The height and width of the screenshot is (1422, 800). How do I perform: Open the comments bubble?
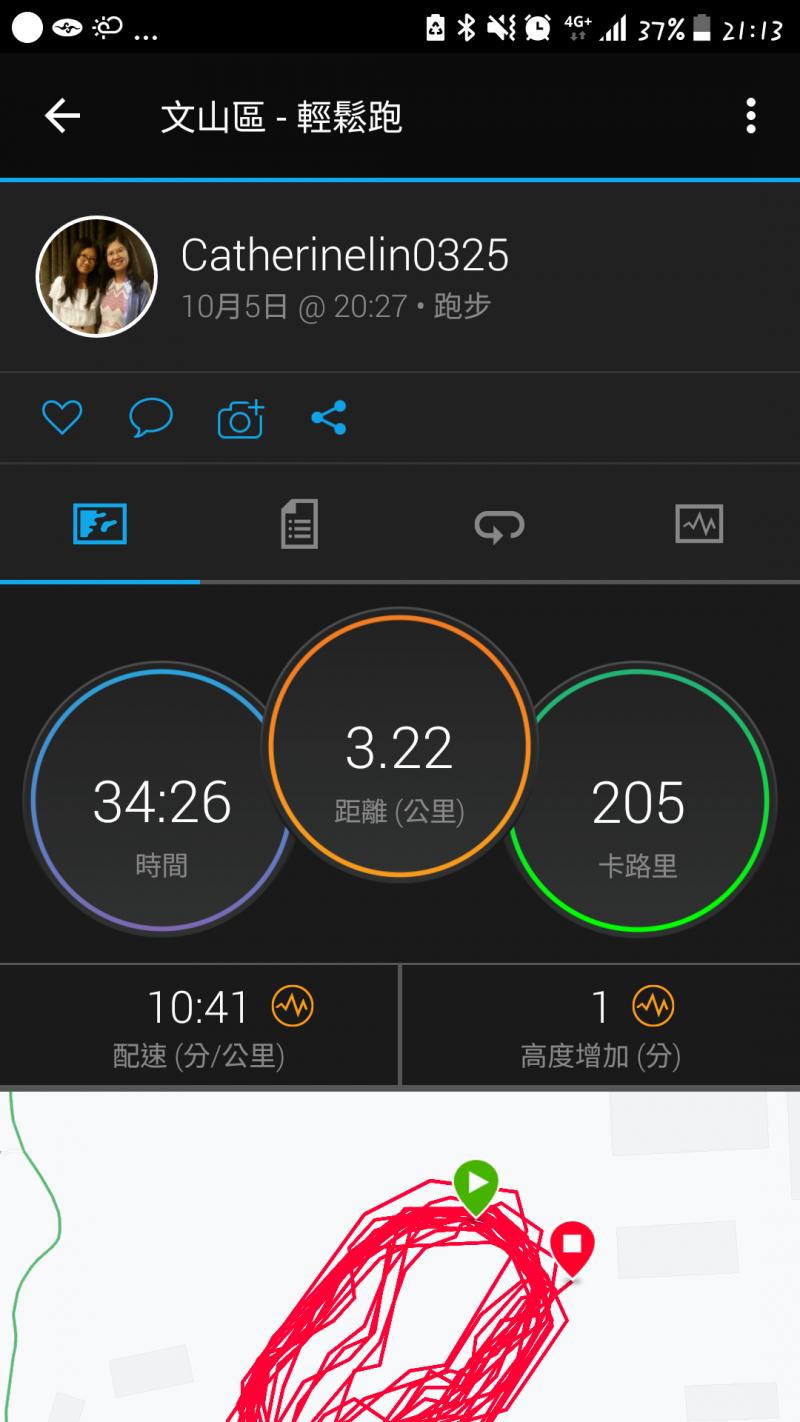[x=151, y=417]
